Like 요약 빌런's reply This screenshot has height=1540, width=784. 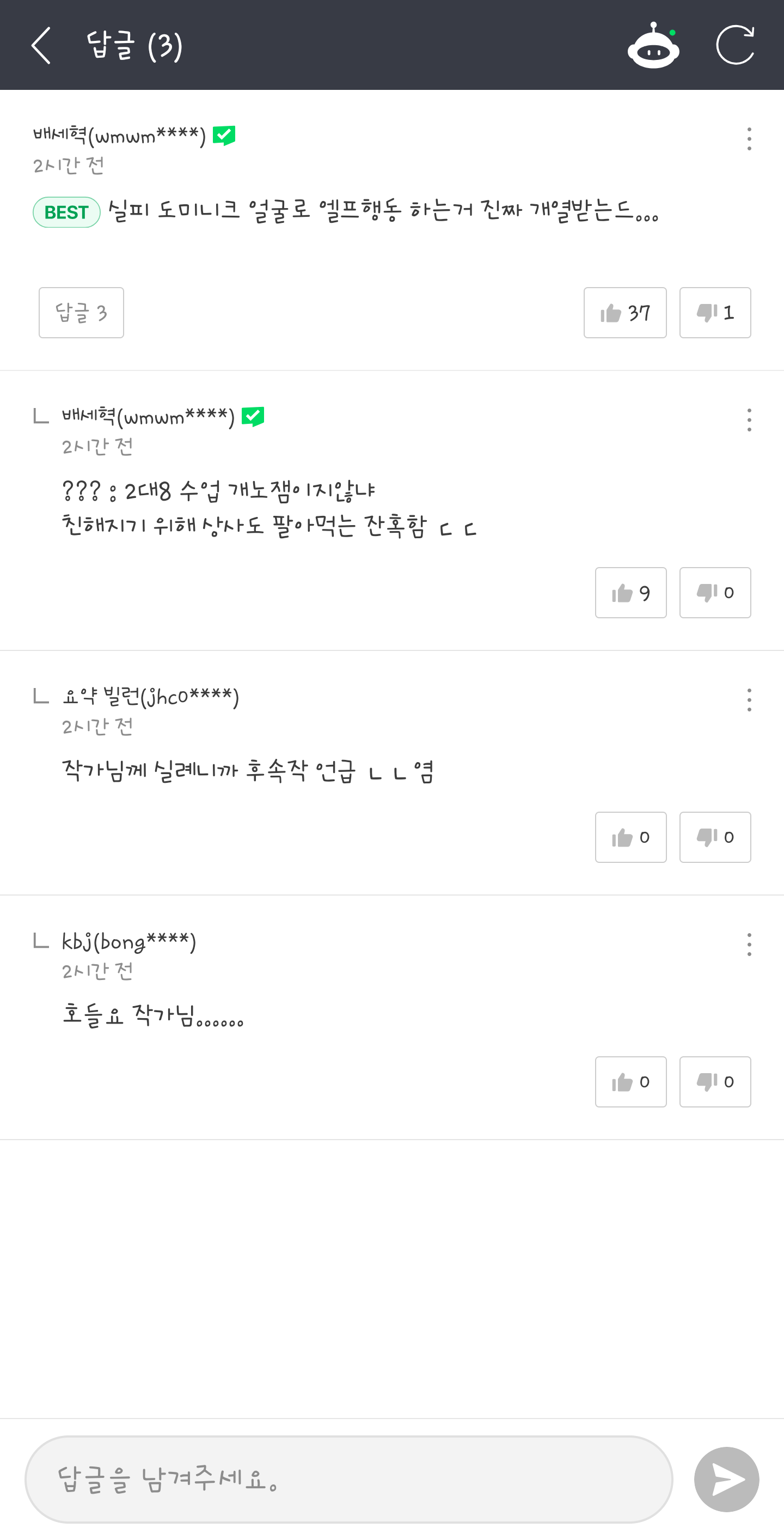pos(630,837)
